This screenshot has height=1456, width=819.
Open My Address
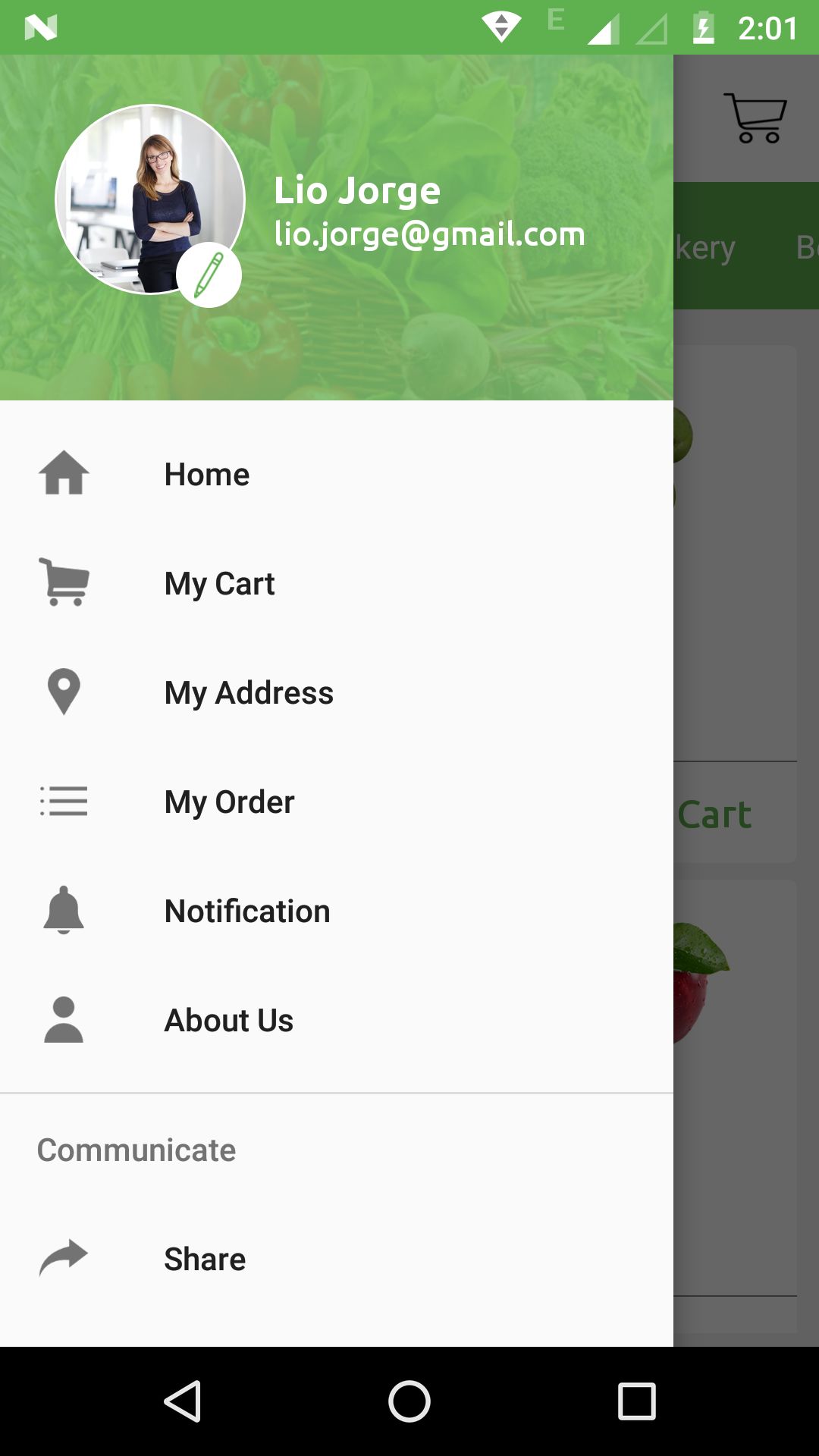pos(337,692)
